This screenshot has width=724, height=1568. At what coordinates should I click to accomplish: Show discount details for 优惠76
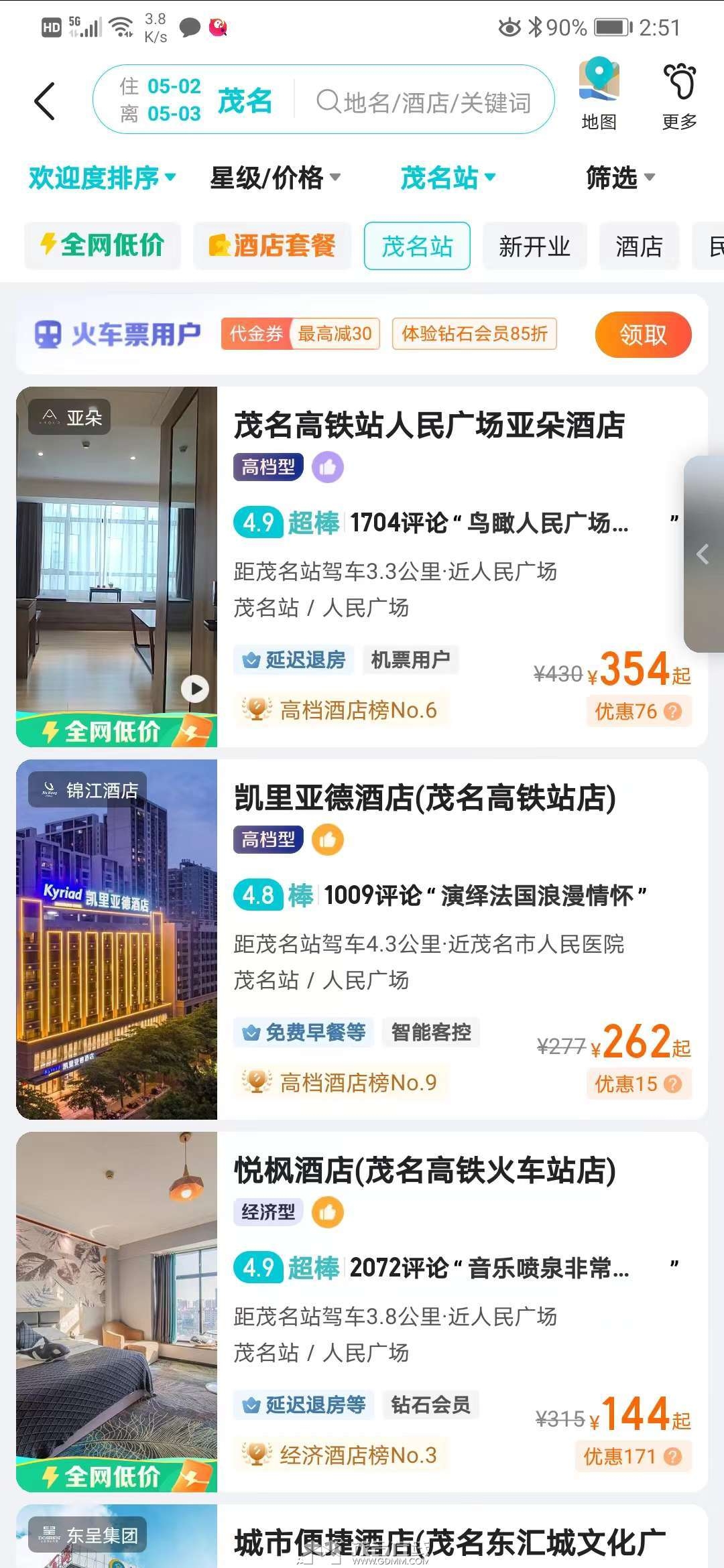(x=638, y=711)
